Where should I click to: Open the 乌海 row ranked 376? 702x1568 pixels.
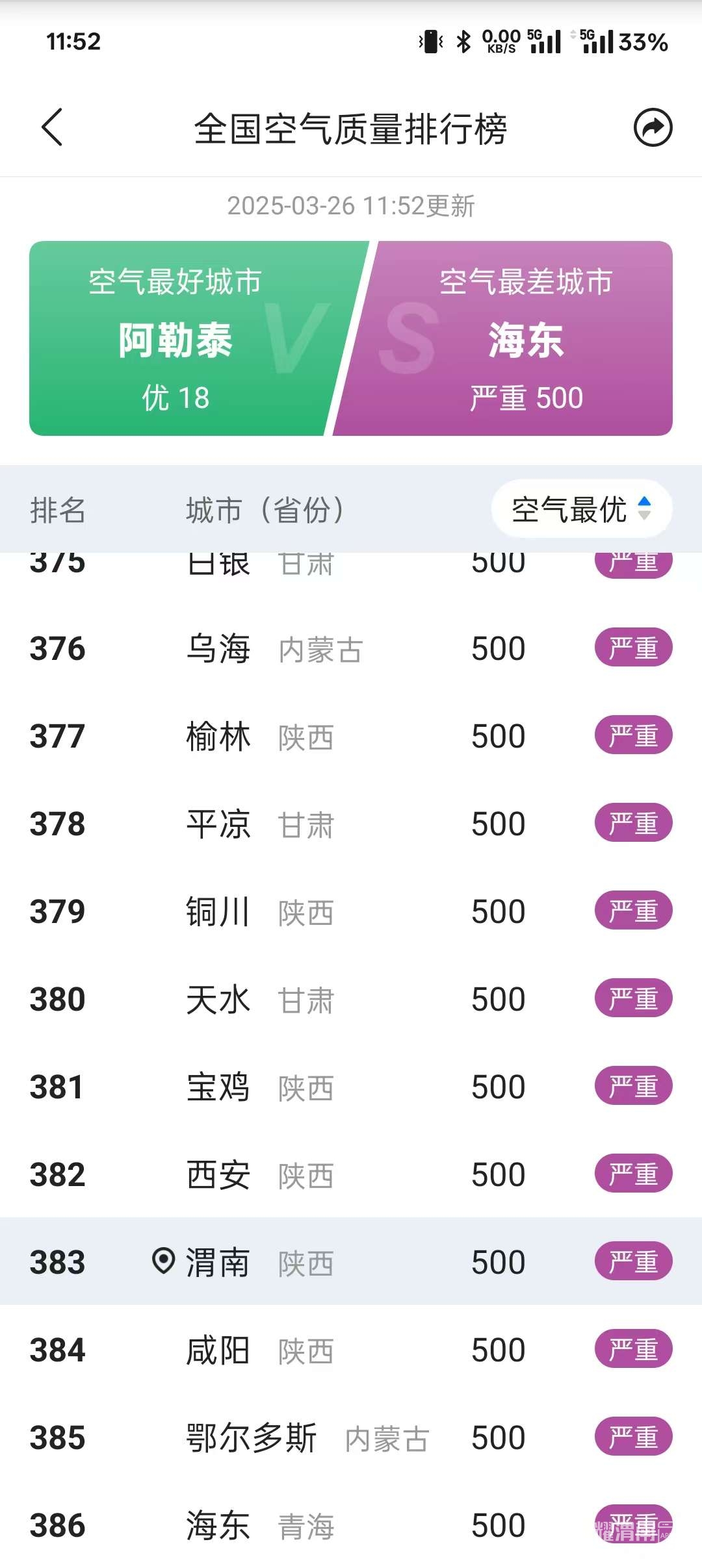351,649
